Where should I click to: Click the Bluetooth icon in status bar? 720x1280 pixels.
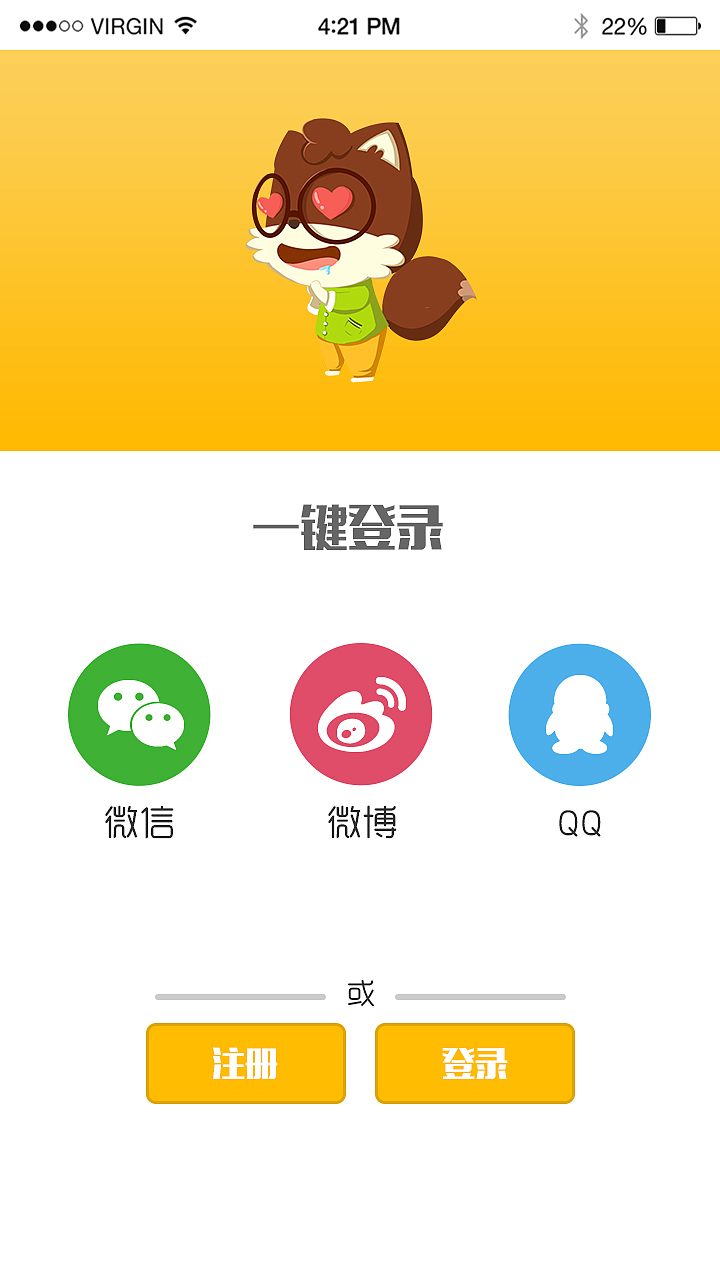click(583, 25)
